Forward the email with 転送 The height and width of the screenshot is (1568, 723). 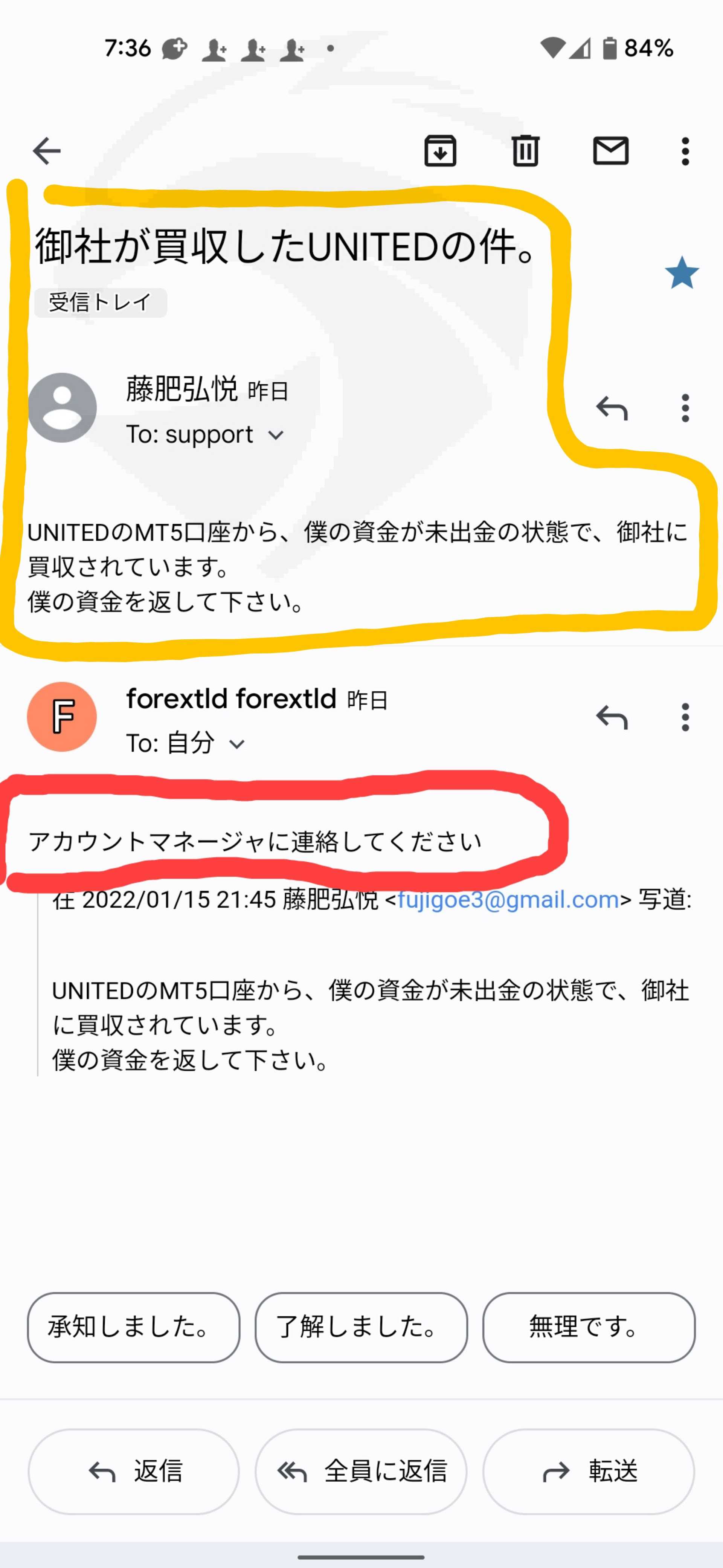click(x=589, y=1471)
